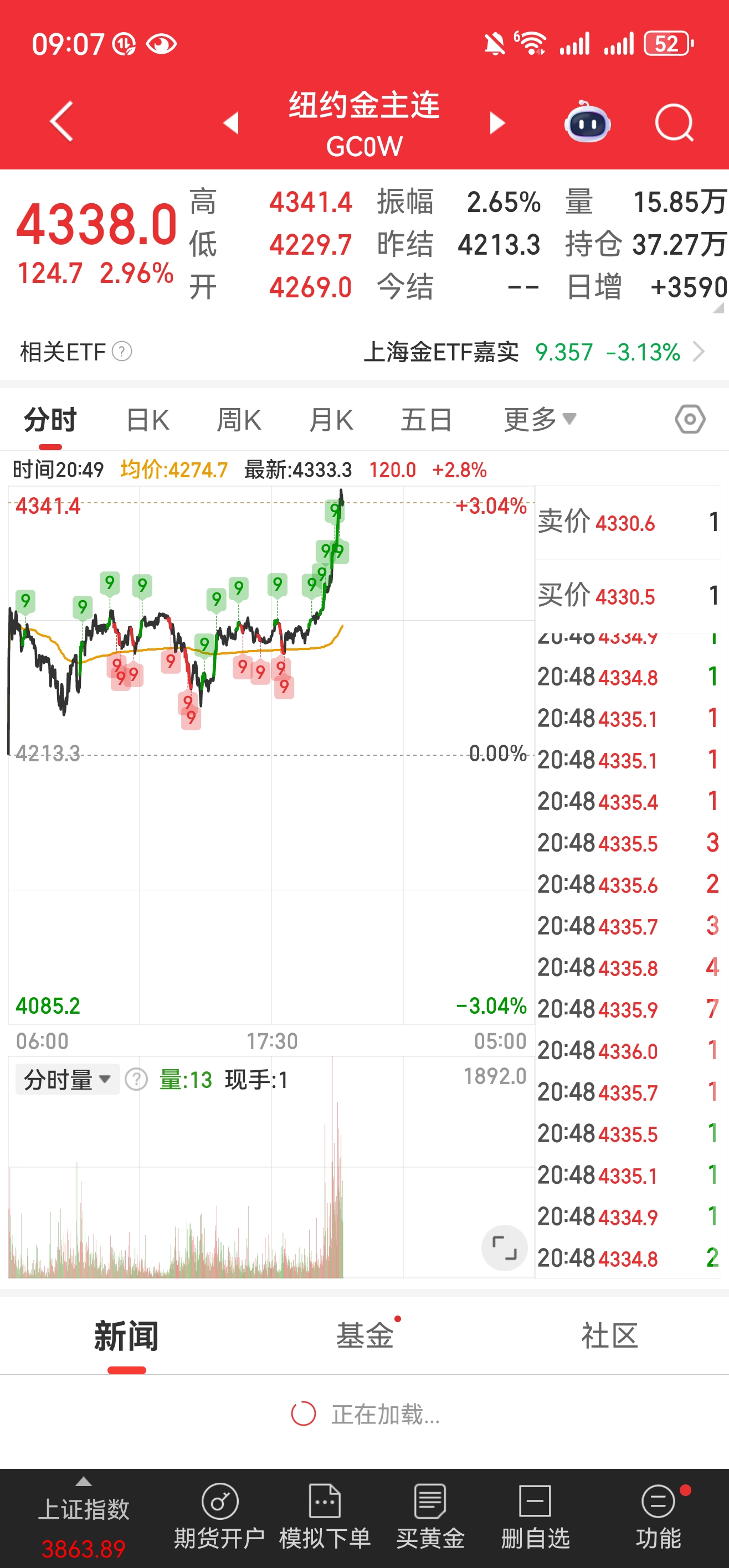Switch to the 基金 tab

[364, 1337]
